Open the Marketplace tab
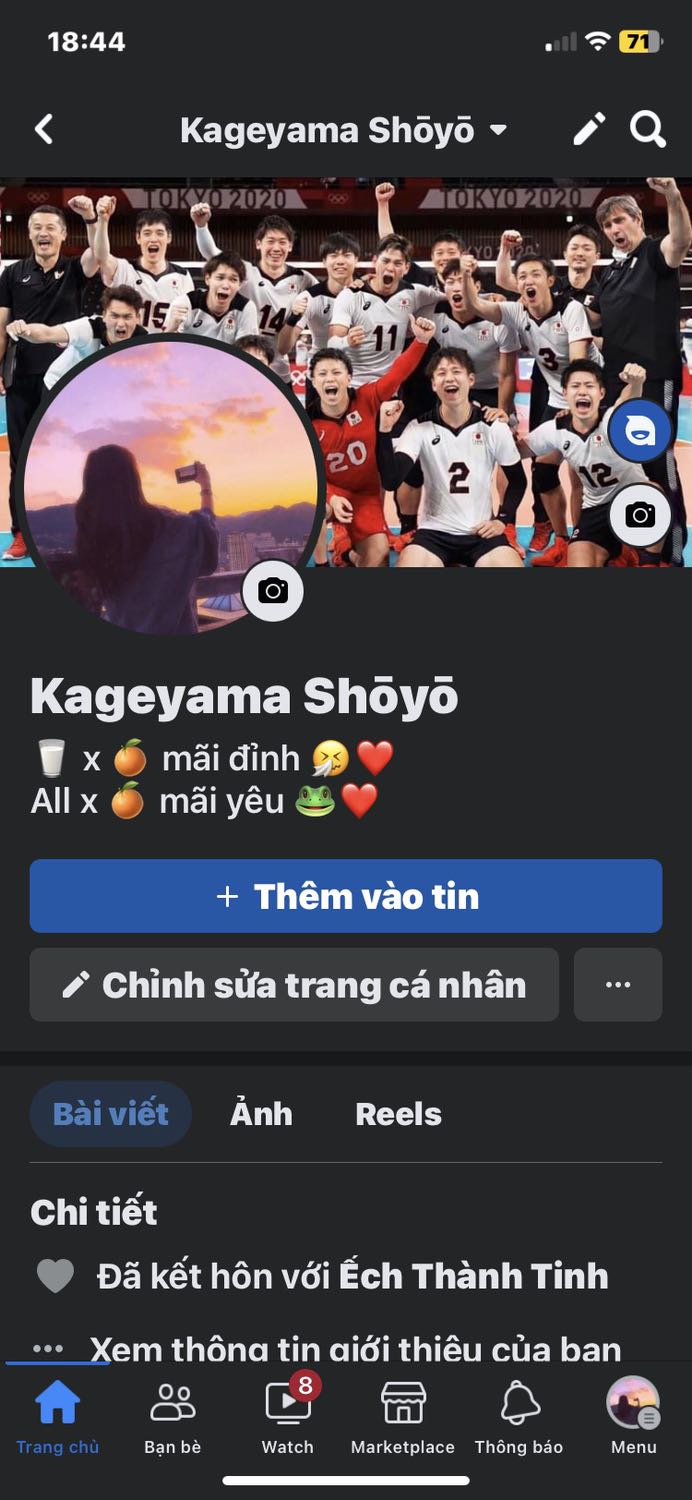The width and height of the screenshot is (692, 1500). point(403,1418)
